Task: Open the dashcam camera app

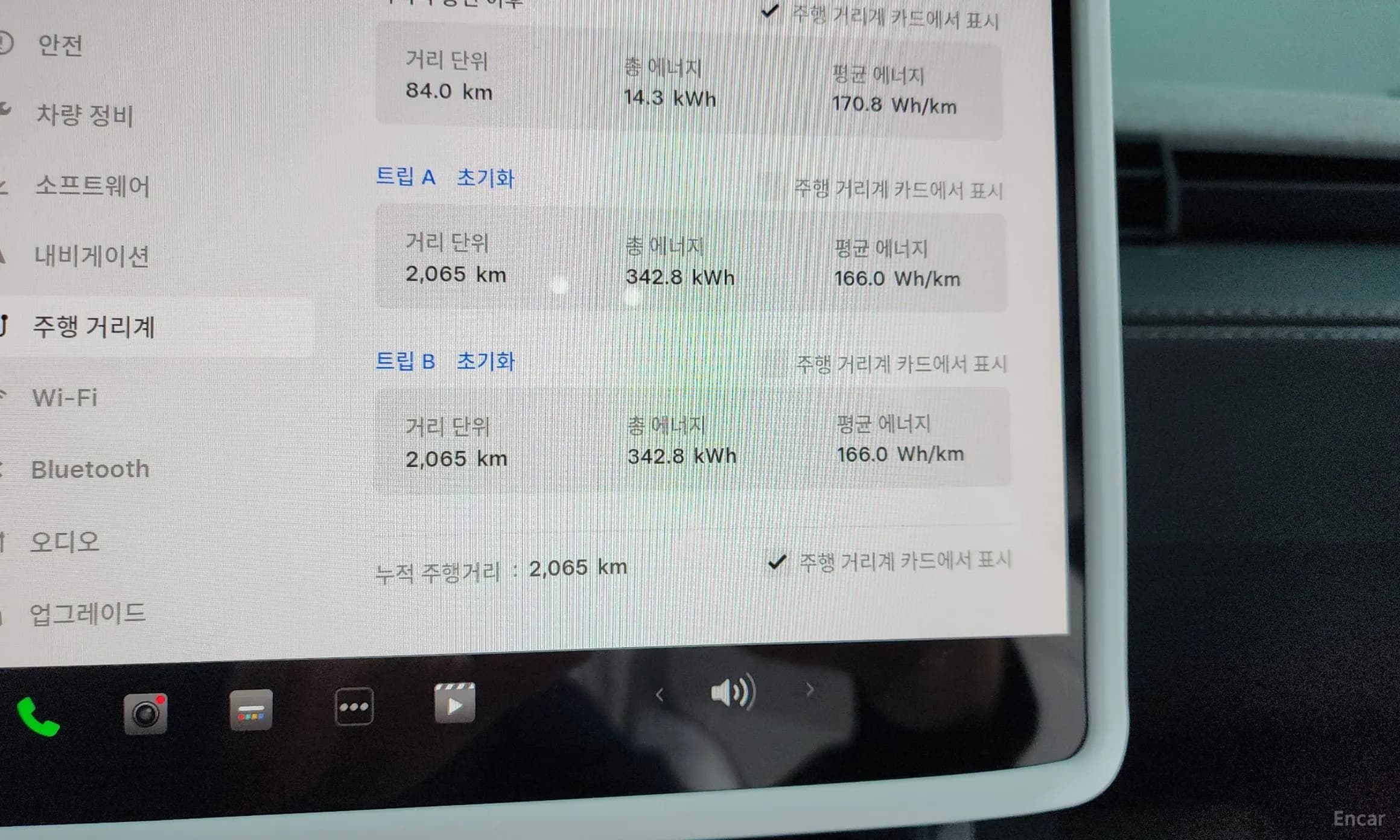Action: (145, 713)
